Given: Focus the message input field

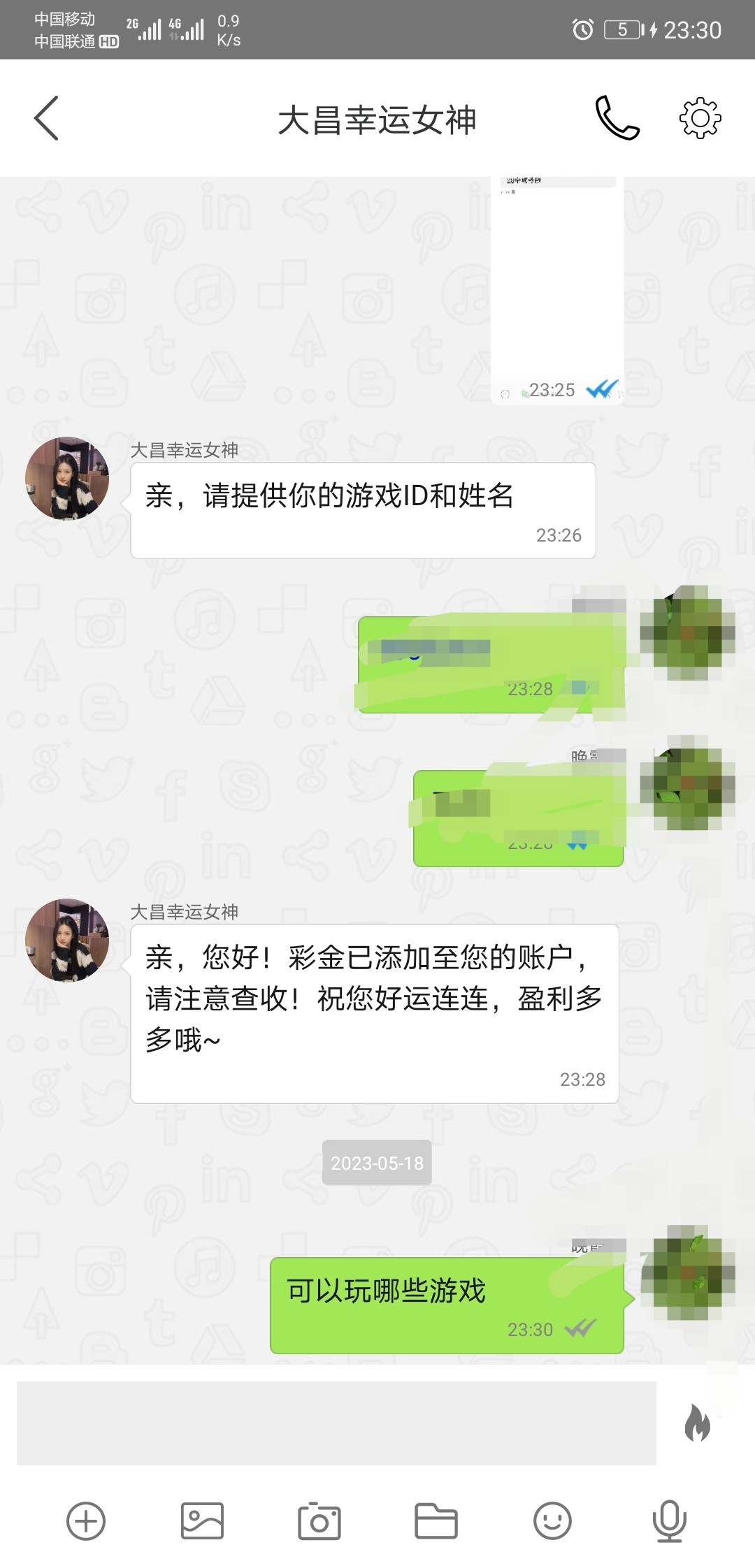Looking at the screenshot, I should pos(336,1423).
